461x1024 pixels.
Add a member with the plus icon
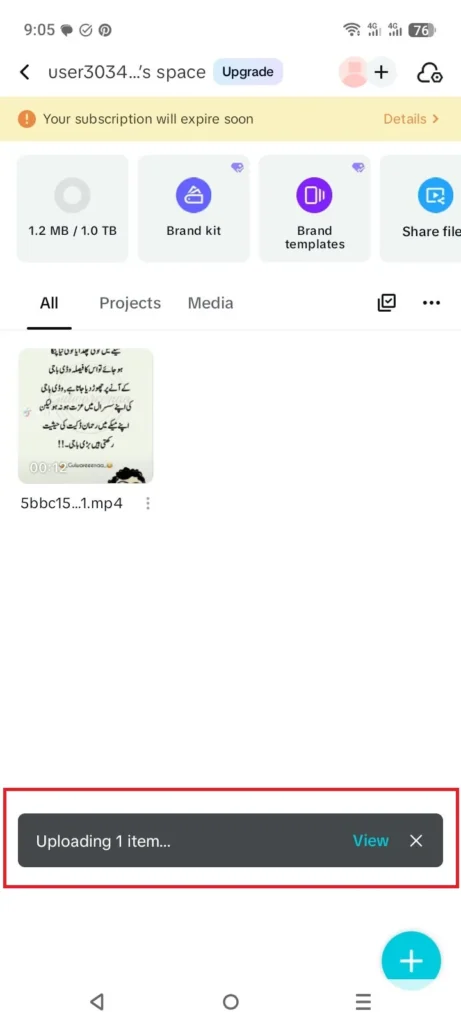click(x=381, y=72)
